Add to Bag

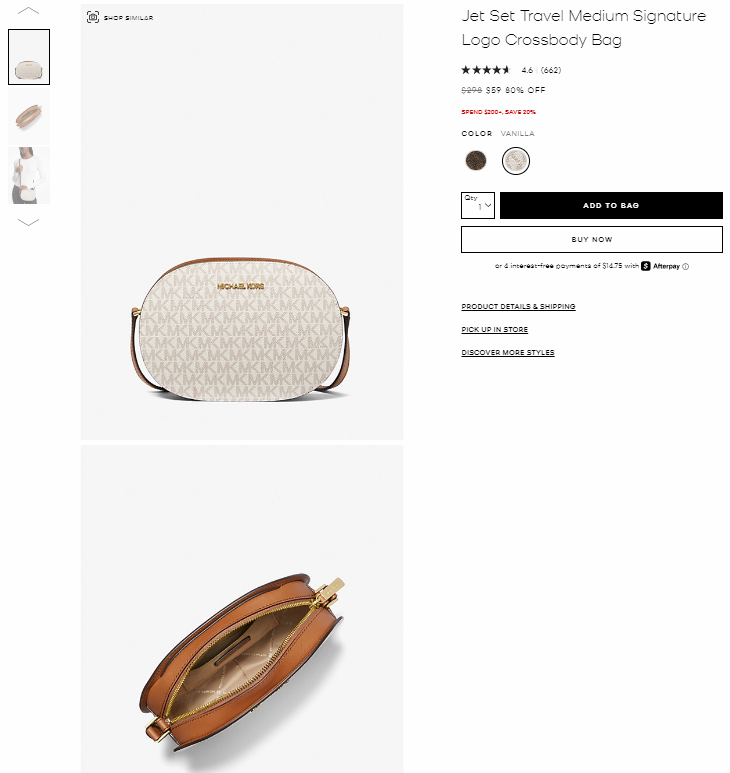[x=611, y=205]
